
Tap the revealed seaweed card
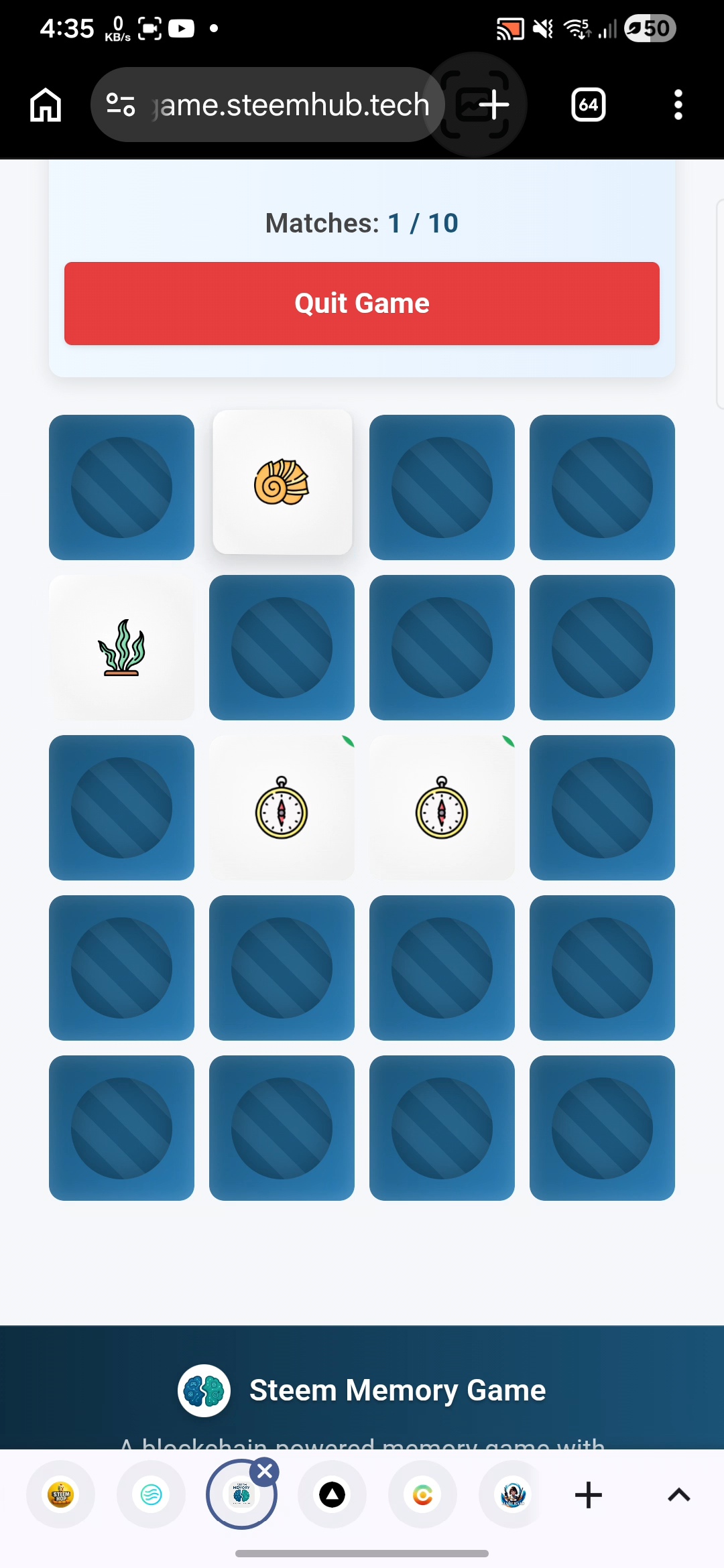(x=121, y=647)
